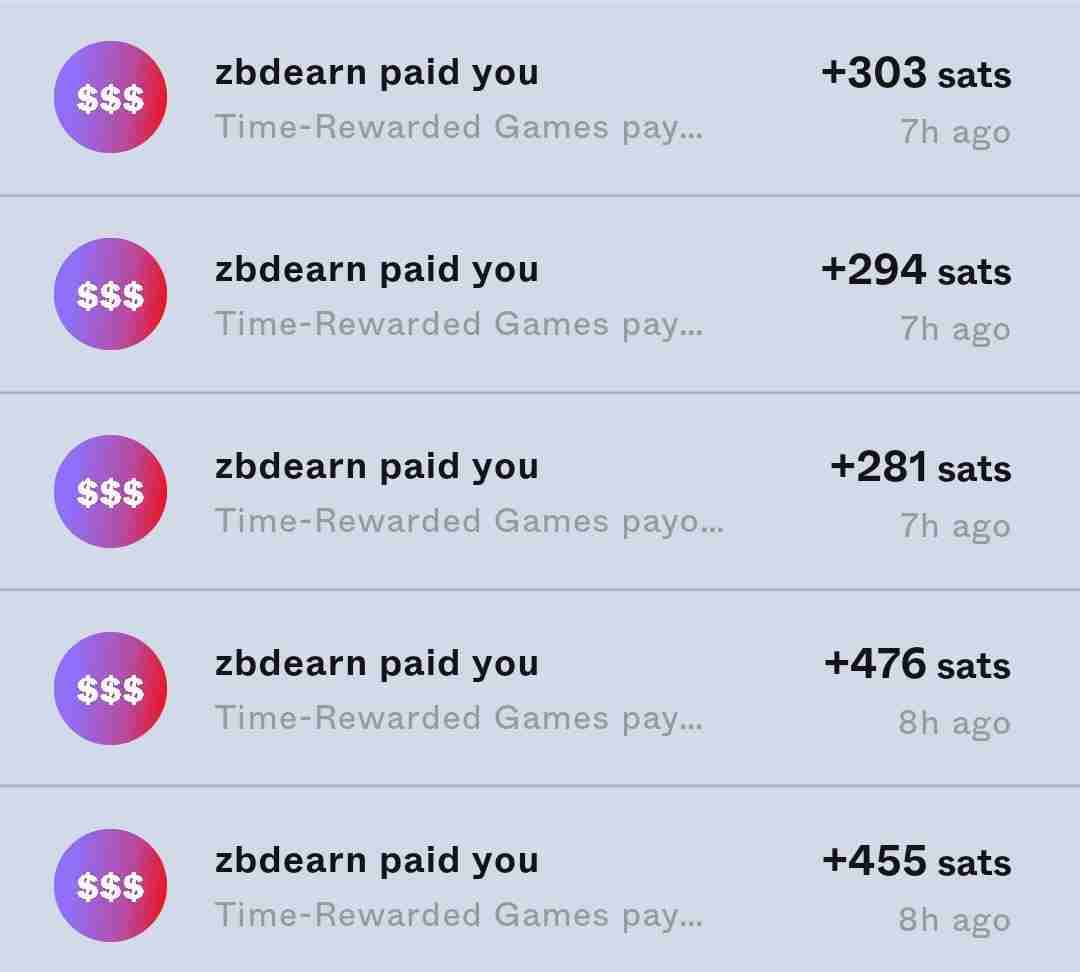This screenshot has height=972, width=1080.
Task: Show the +455 sats payment details
Action: (540, 886)
